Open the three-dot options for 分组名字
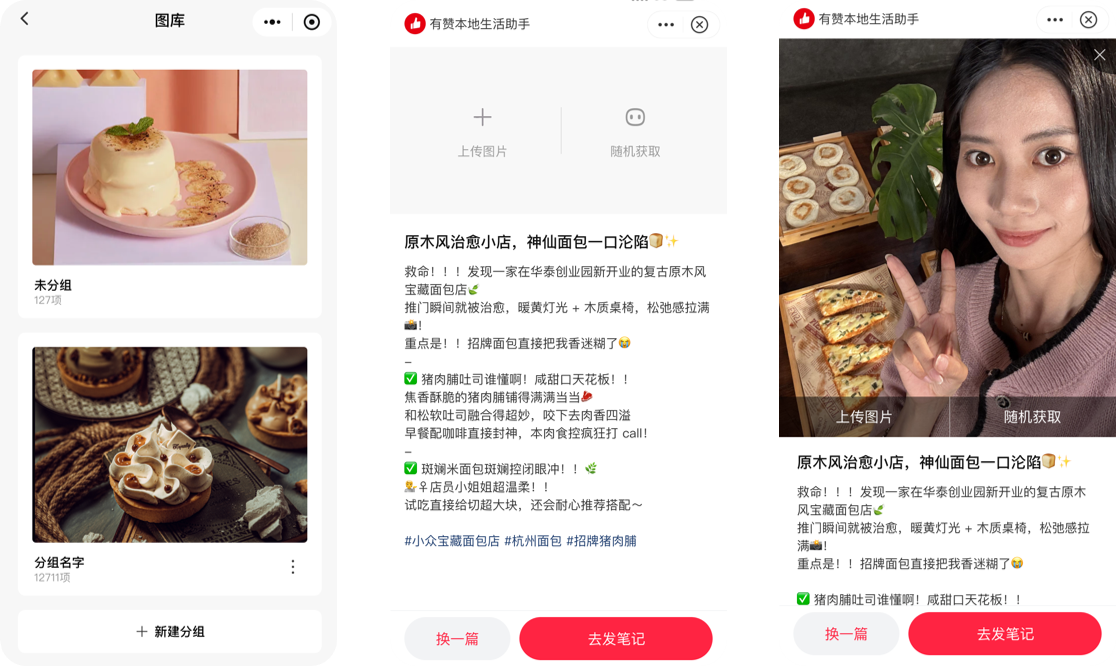This screenshot has height=667, width=1117. [x=293, y=567]
